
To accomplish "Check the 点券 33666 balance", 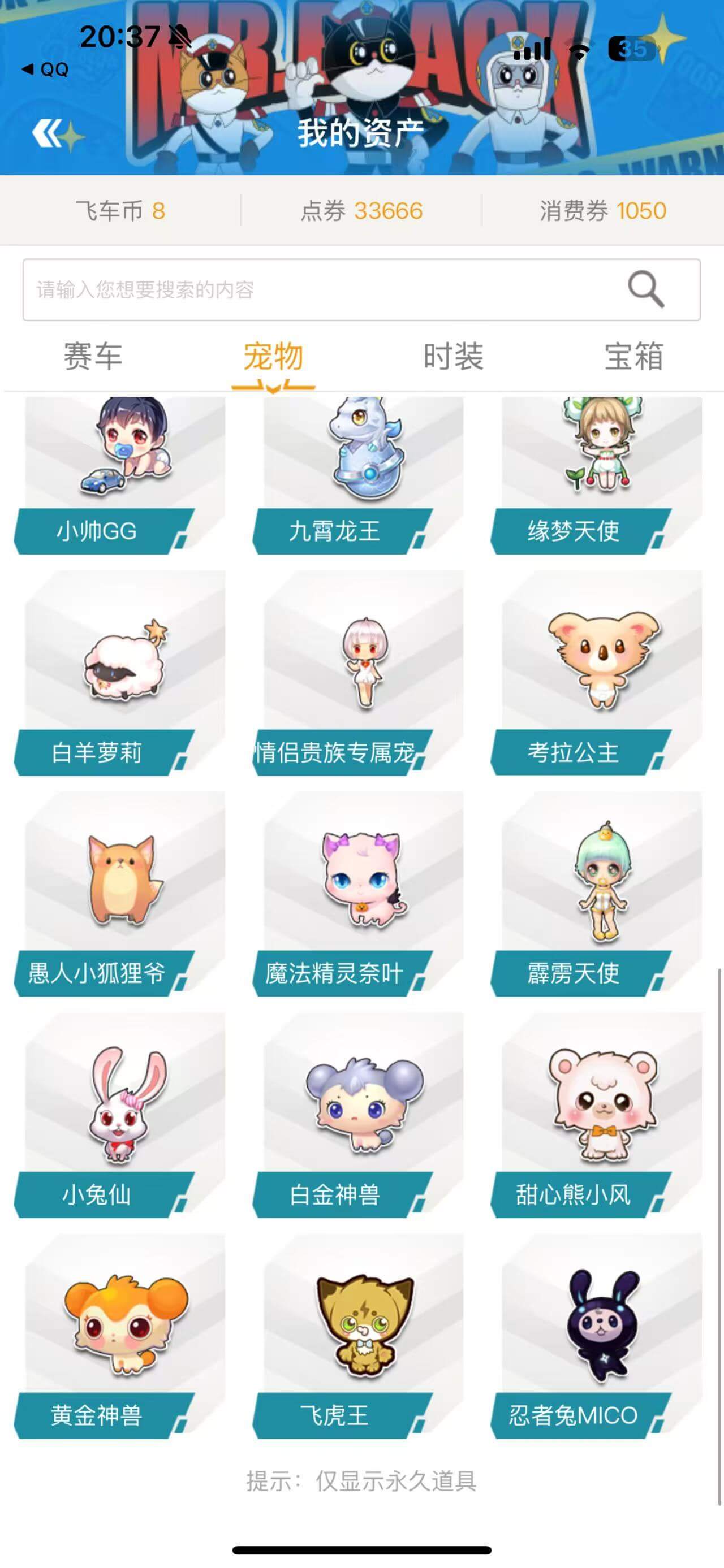I will click(x=361, y=210).
